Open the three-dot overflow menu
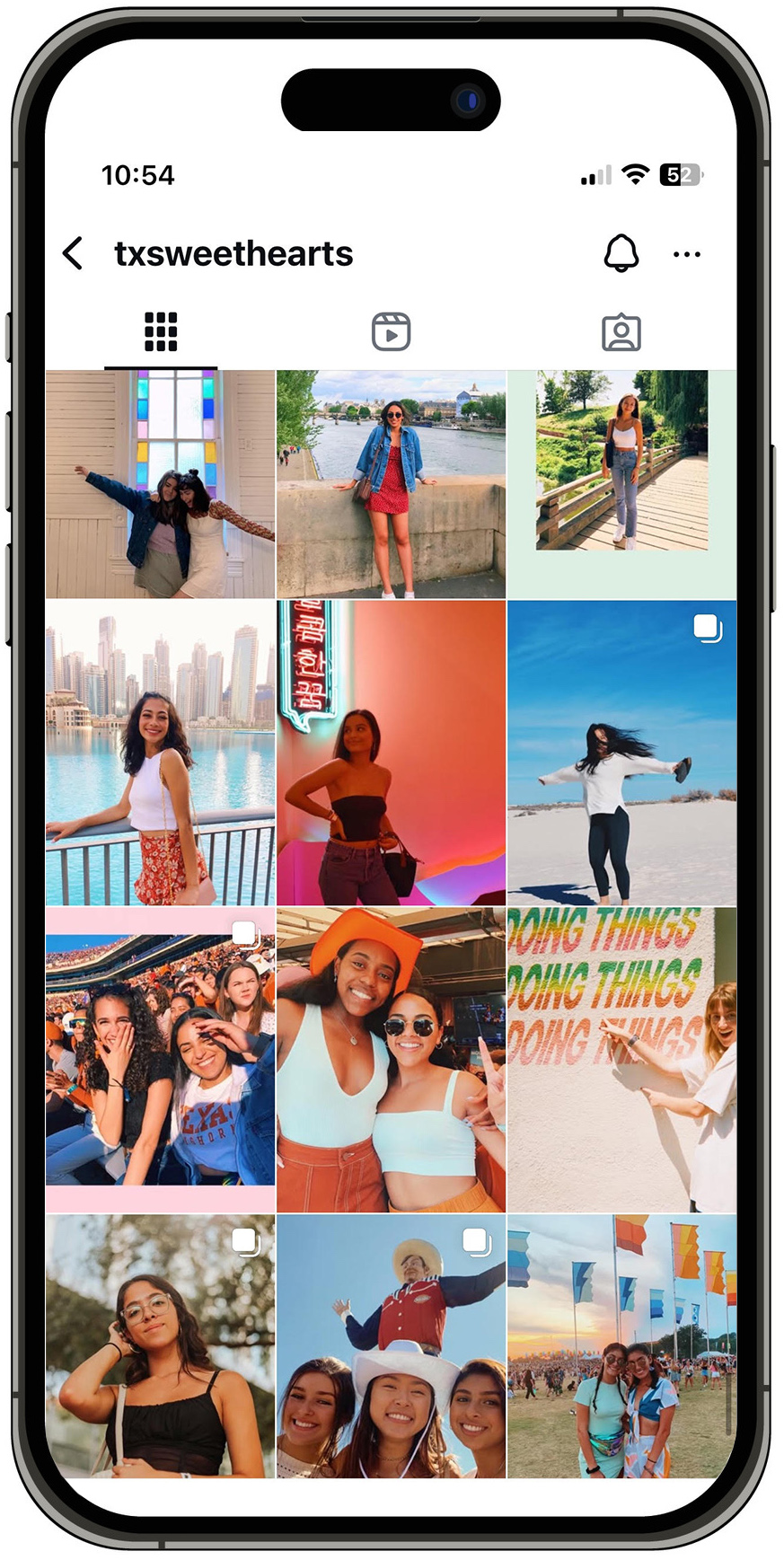This screenshot has height=1560, width=784. (x=687, y=254)
